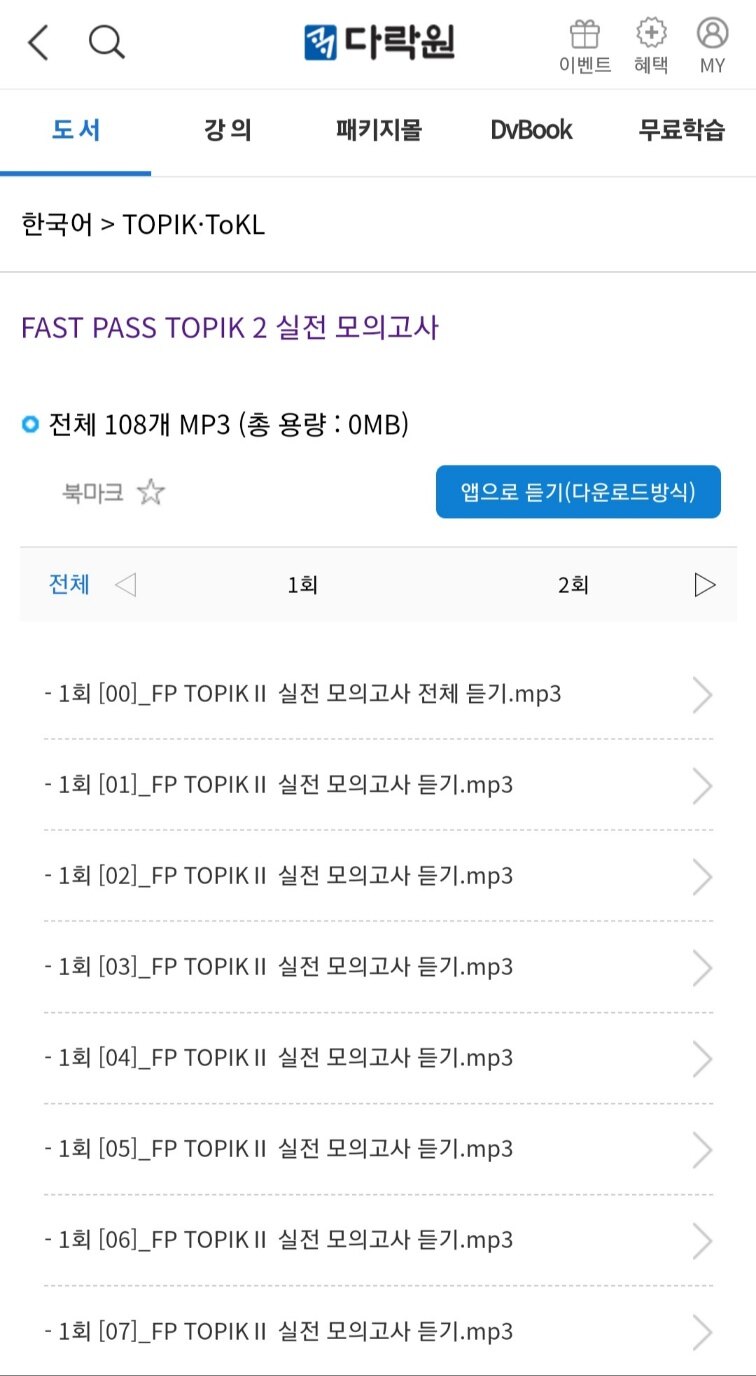The image size is (756, 1376).
Task: Select the 1회 section
Action: point(302,585)
